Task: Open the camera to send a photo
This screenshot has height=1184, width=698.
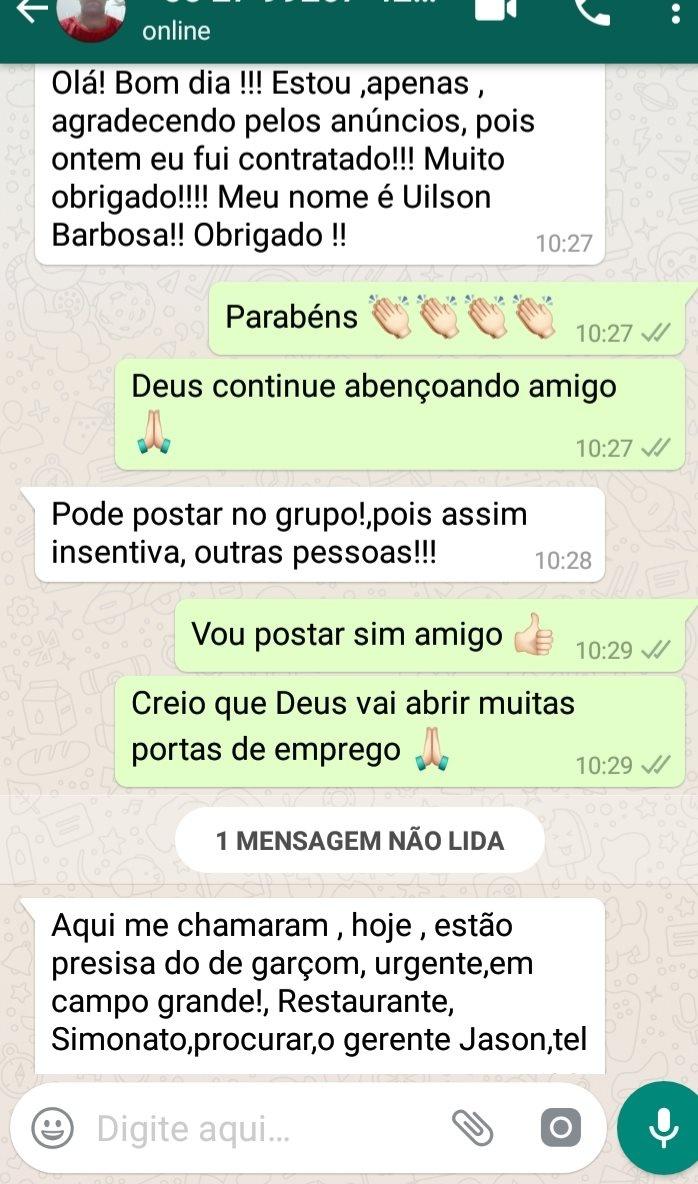Action: coord(560,1129)
